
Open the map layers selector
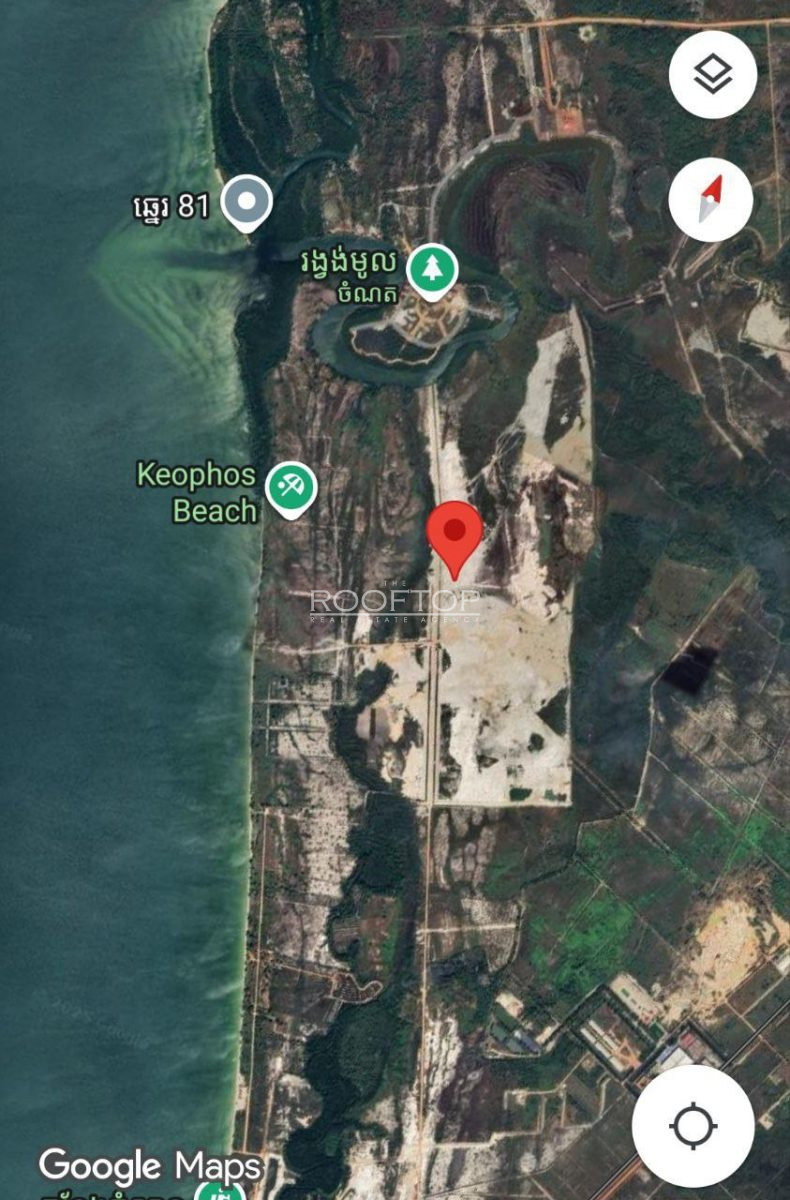coord(712,75)
